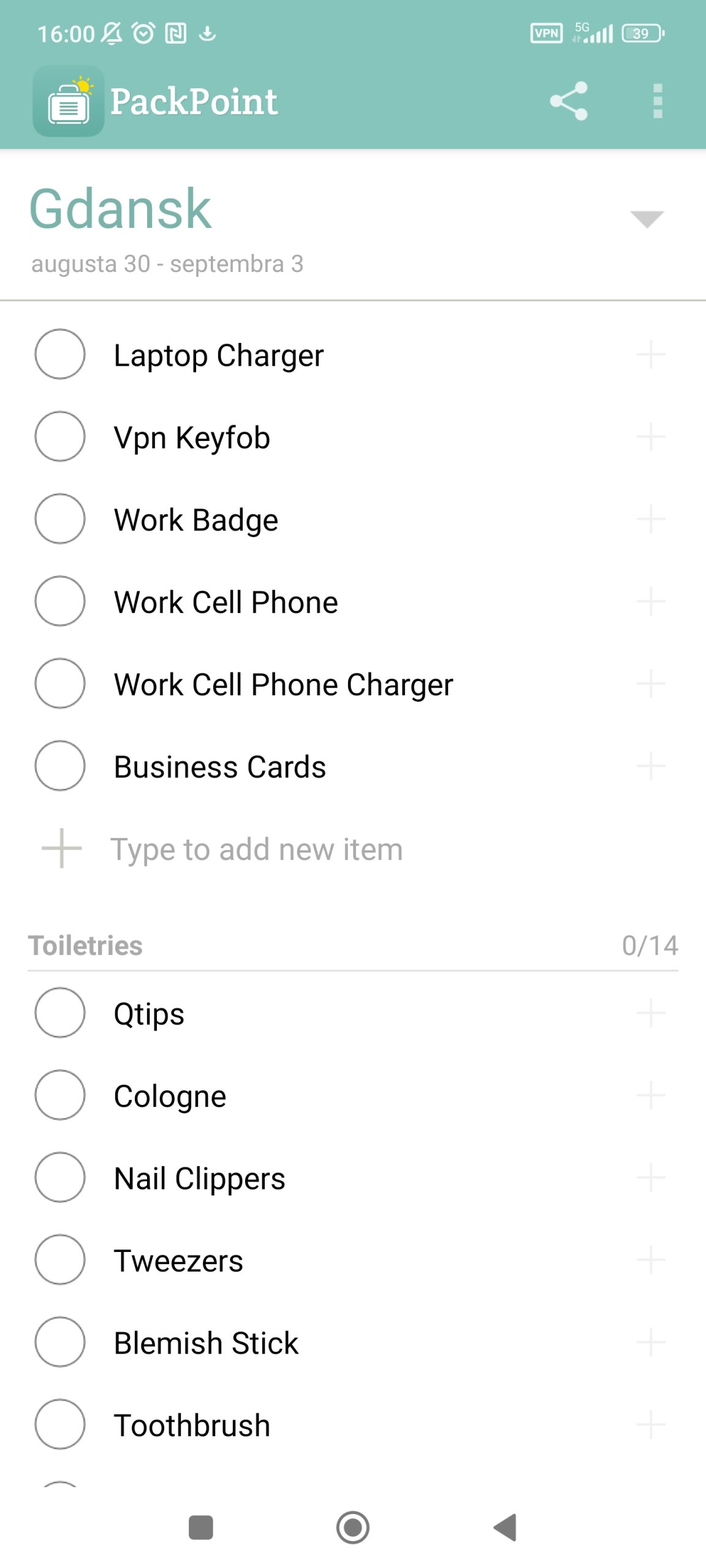Focus the 'Type to add new item' field

(256, 850)
